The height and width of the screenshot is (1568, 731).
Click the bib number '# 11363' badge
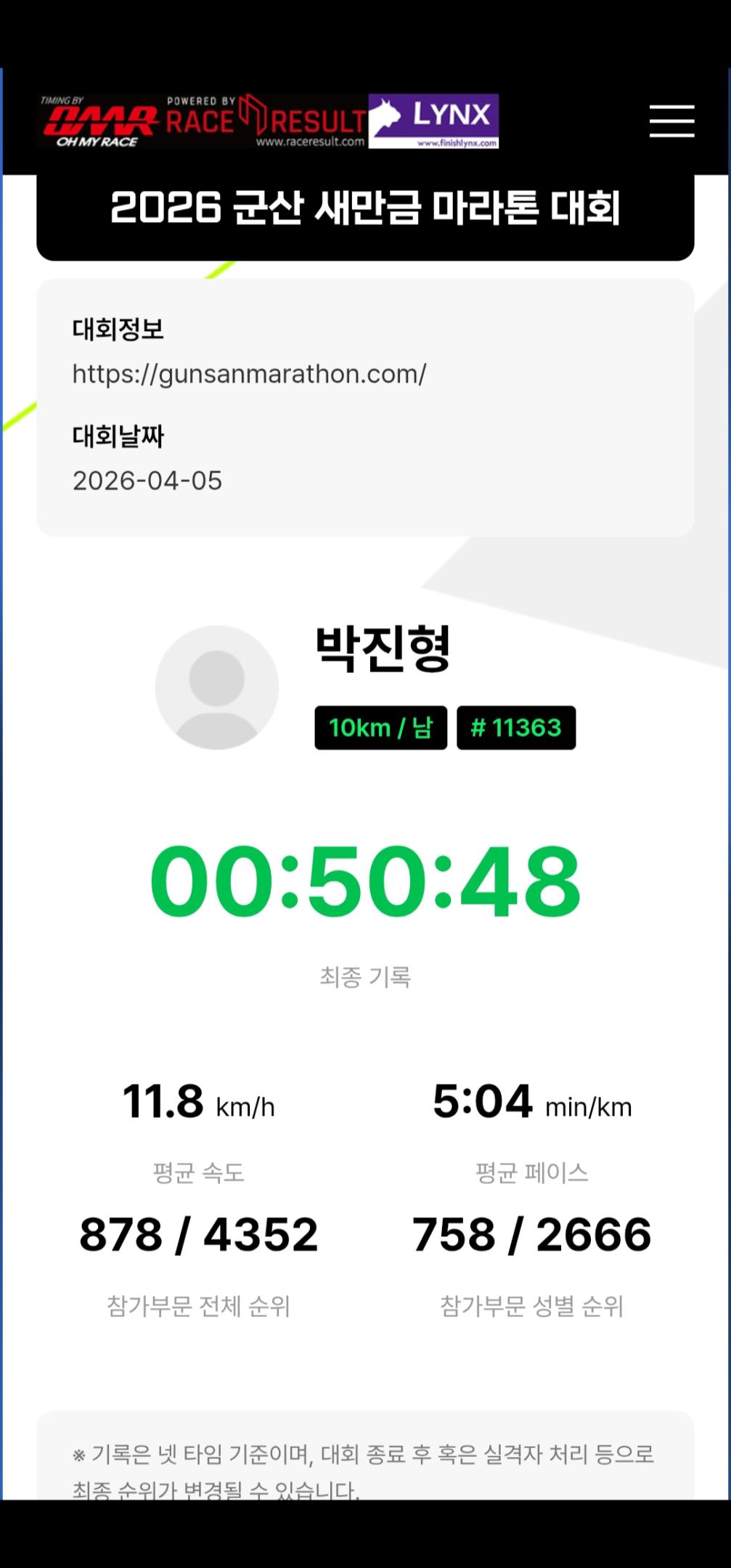516,728
